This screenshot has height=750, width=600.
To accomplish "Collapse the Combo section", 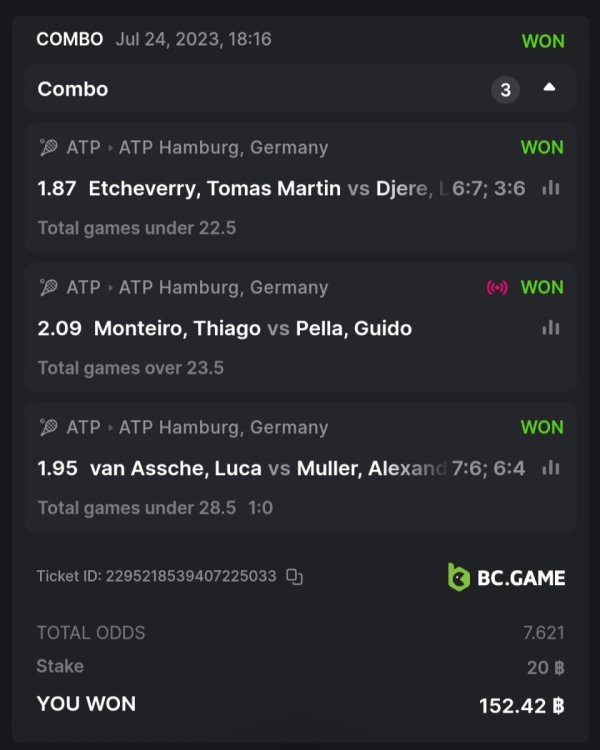I will pyautogui.click(x=549, y=88).
